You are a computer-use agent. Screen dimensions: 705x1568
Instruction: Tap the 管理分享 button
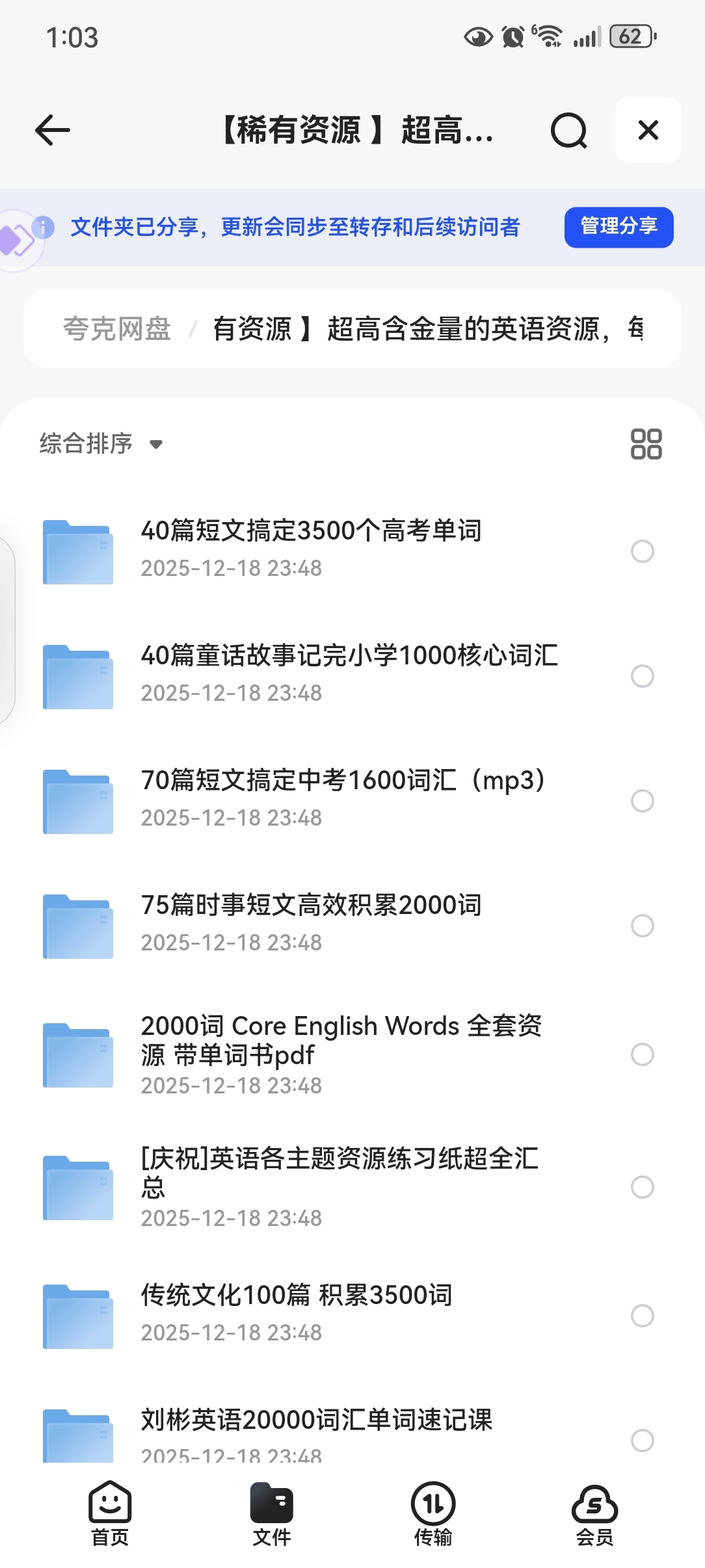pos(618,227)
